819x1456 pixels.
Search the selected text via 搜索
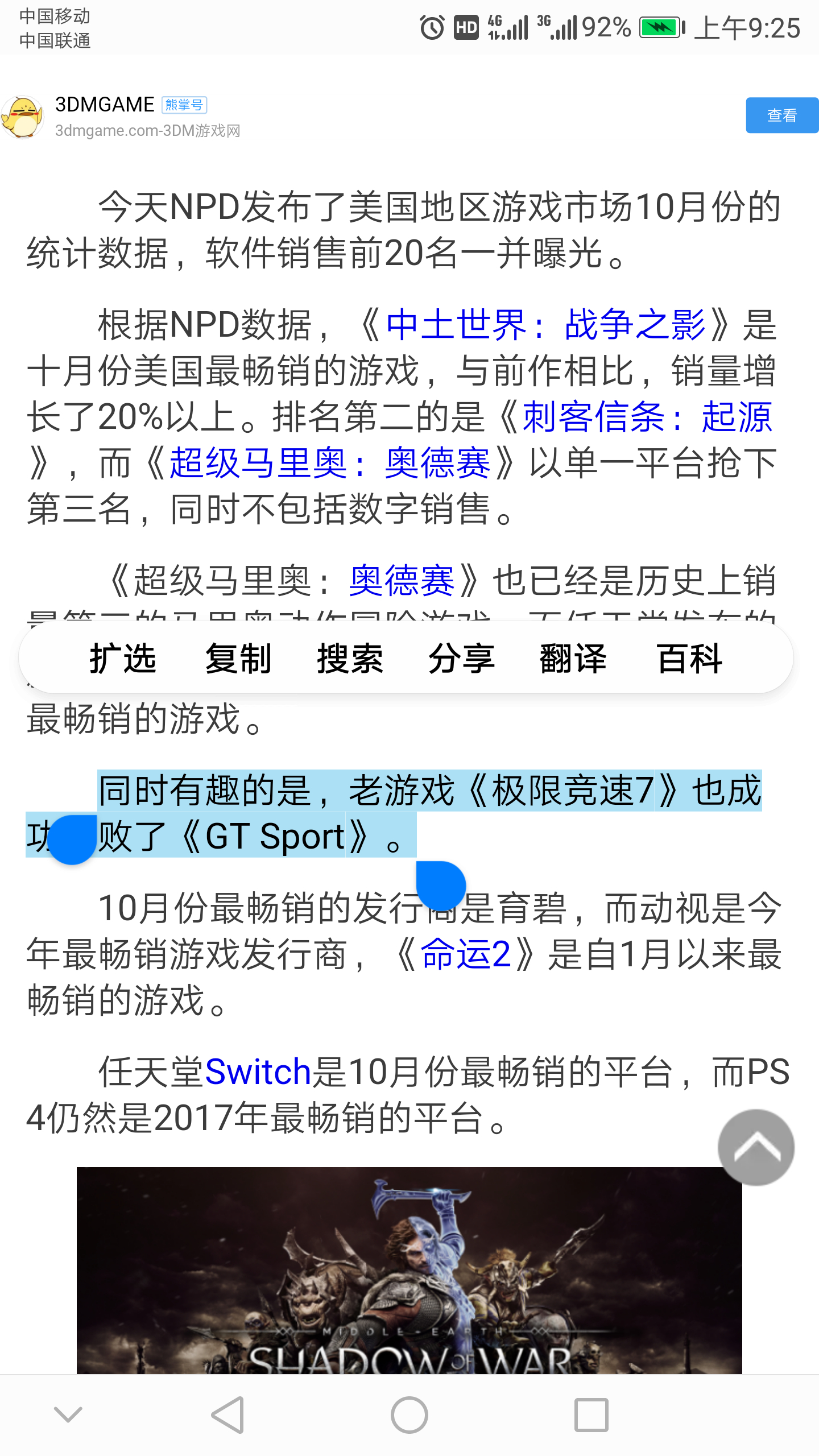[350, 659]
